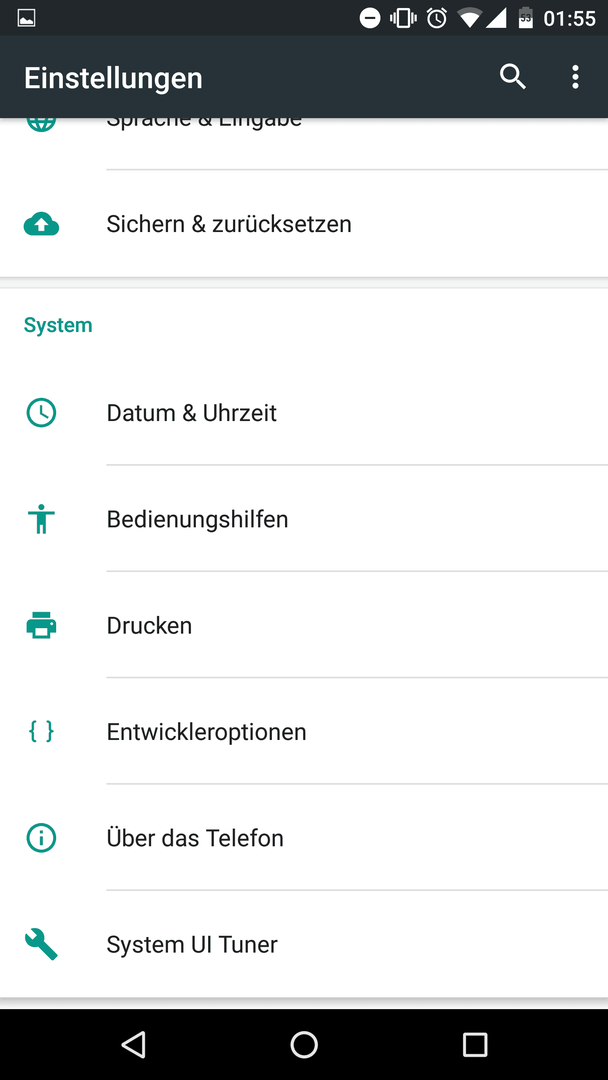Screen dimensions: 608x1080
Task: Open System UI Tuner
Action: point(304,944)
